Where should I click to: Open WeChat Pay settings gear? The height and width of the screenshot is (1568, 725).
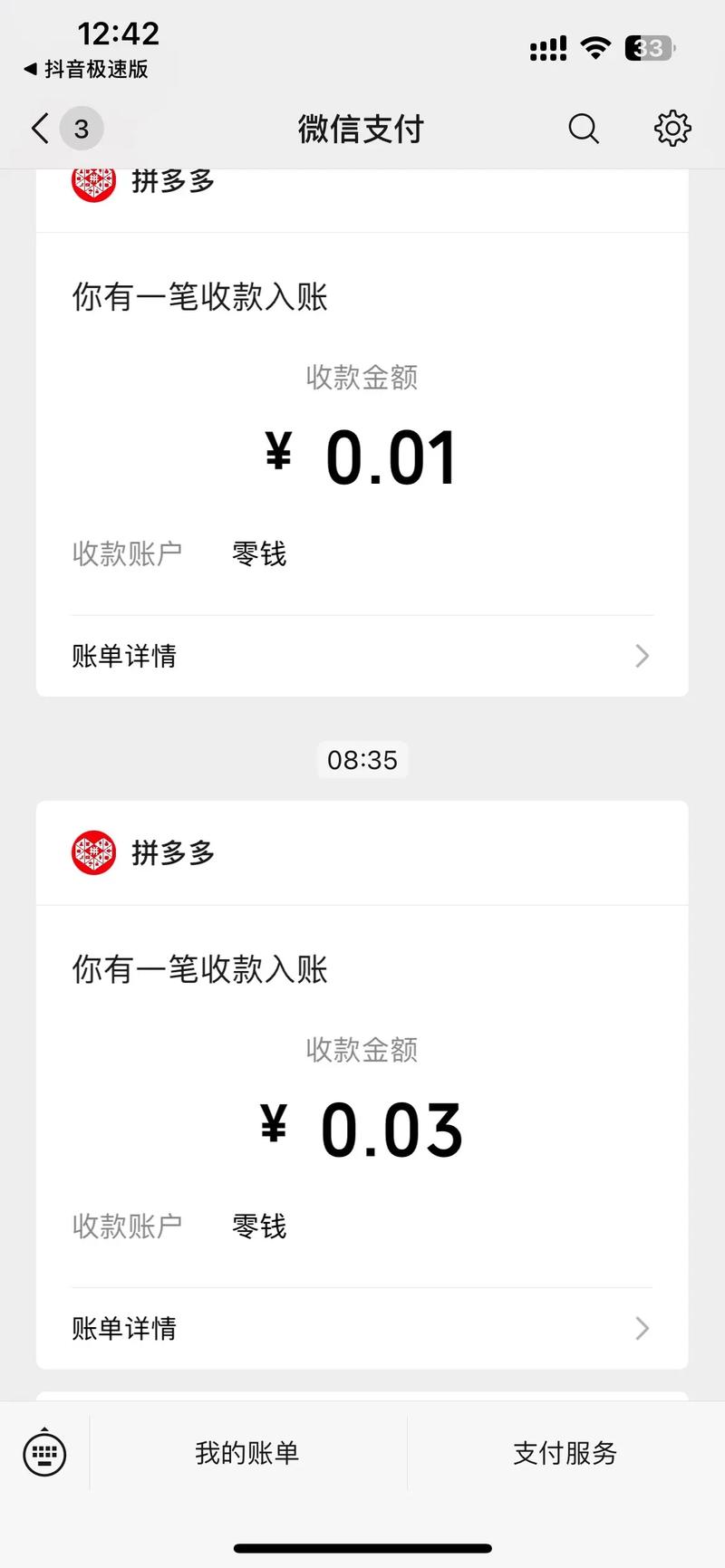[x=672, y=129]
